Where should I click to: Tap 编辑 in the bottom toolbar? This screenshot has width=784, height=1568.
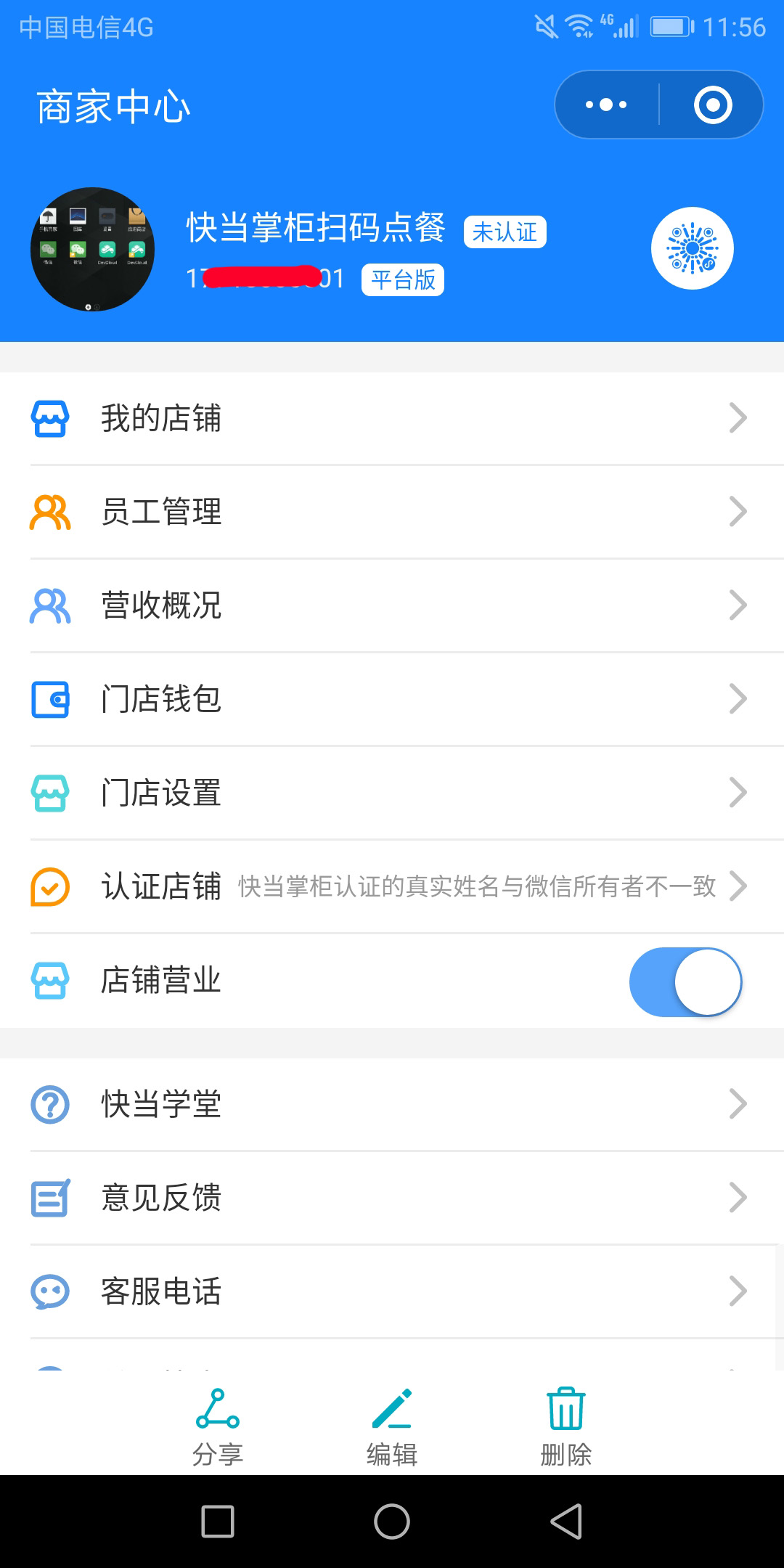(392, 1427)
